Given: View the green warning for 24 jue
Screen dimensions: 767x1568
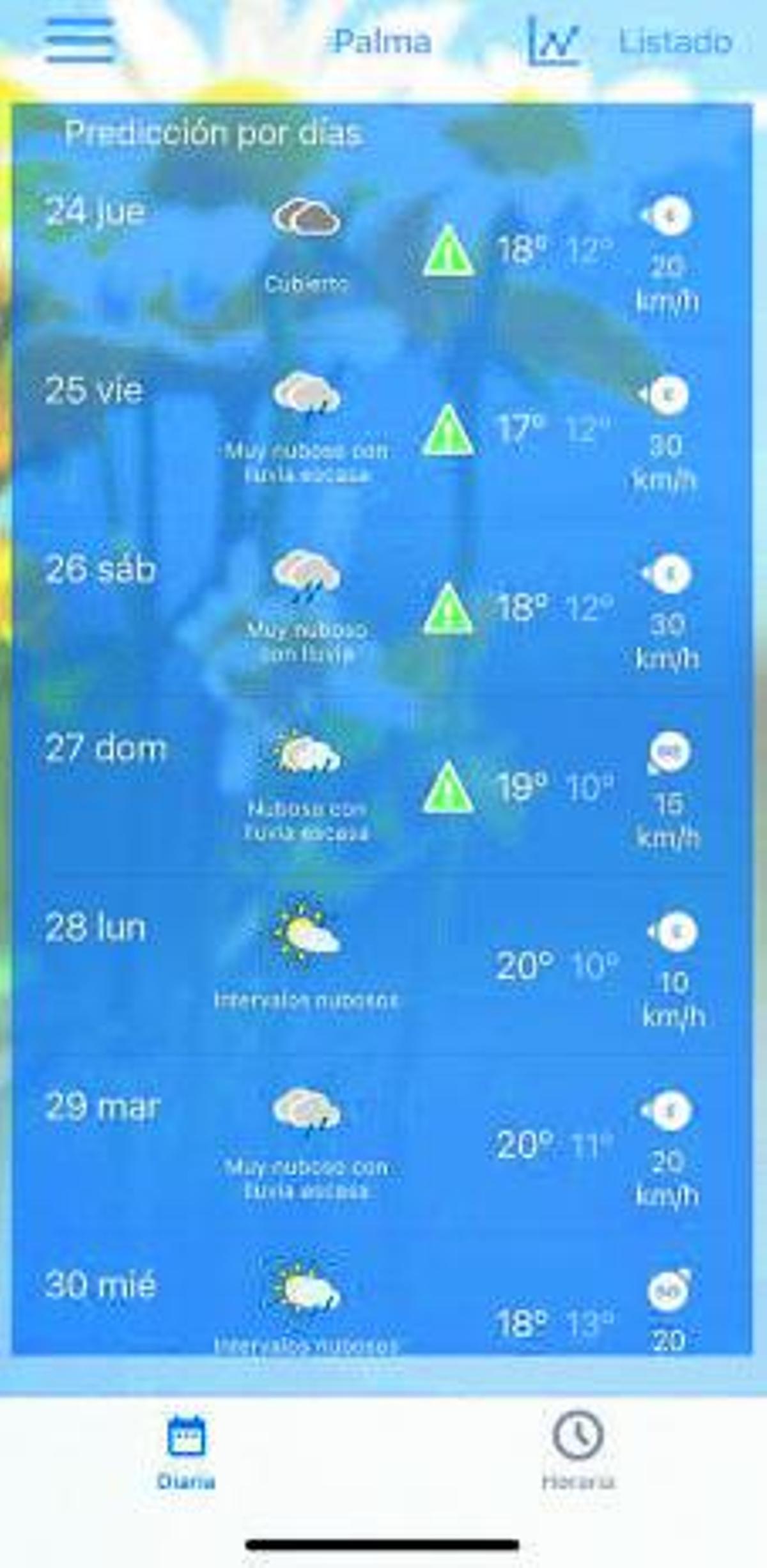Looking at the screenshot, I should (x=449, y=251).
